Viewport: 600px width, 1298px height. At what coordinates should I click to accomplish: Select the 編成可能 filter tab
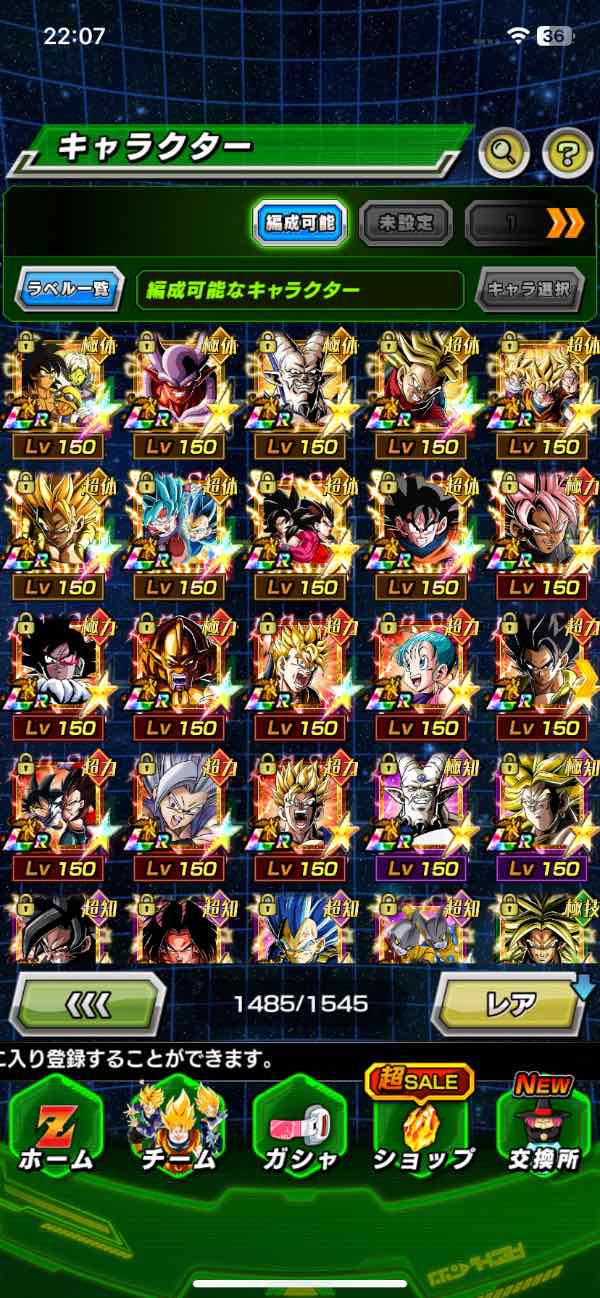(x=299, y=223)
